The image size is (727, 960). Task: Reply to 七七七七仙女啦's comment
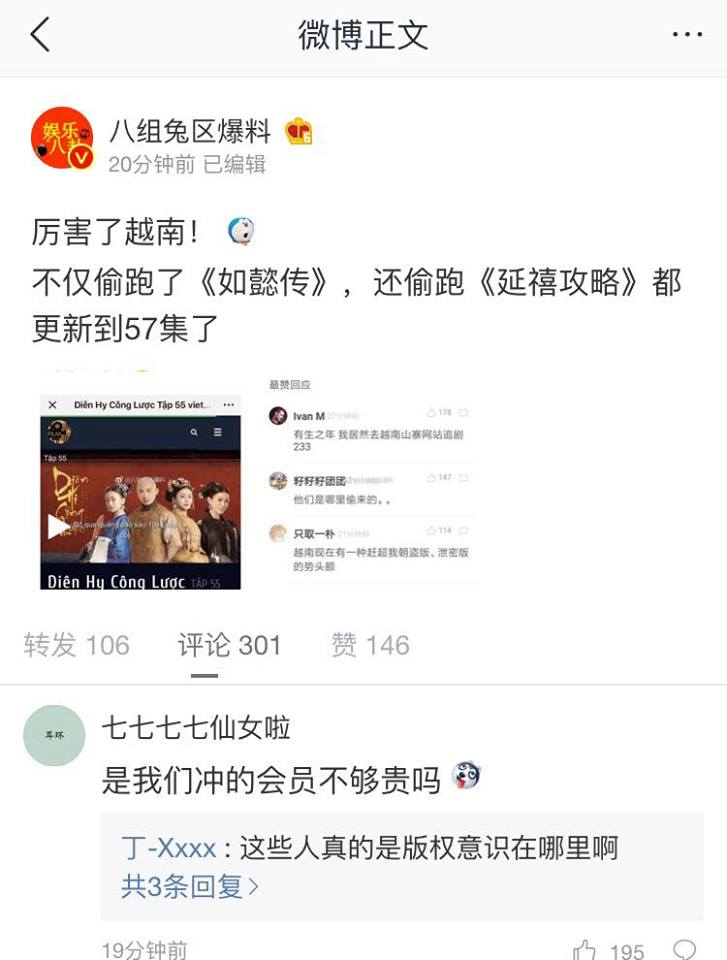tap(685, 950)
